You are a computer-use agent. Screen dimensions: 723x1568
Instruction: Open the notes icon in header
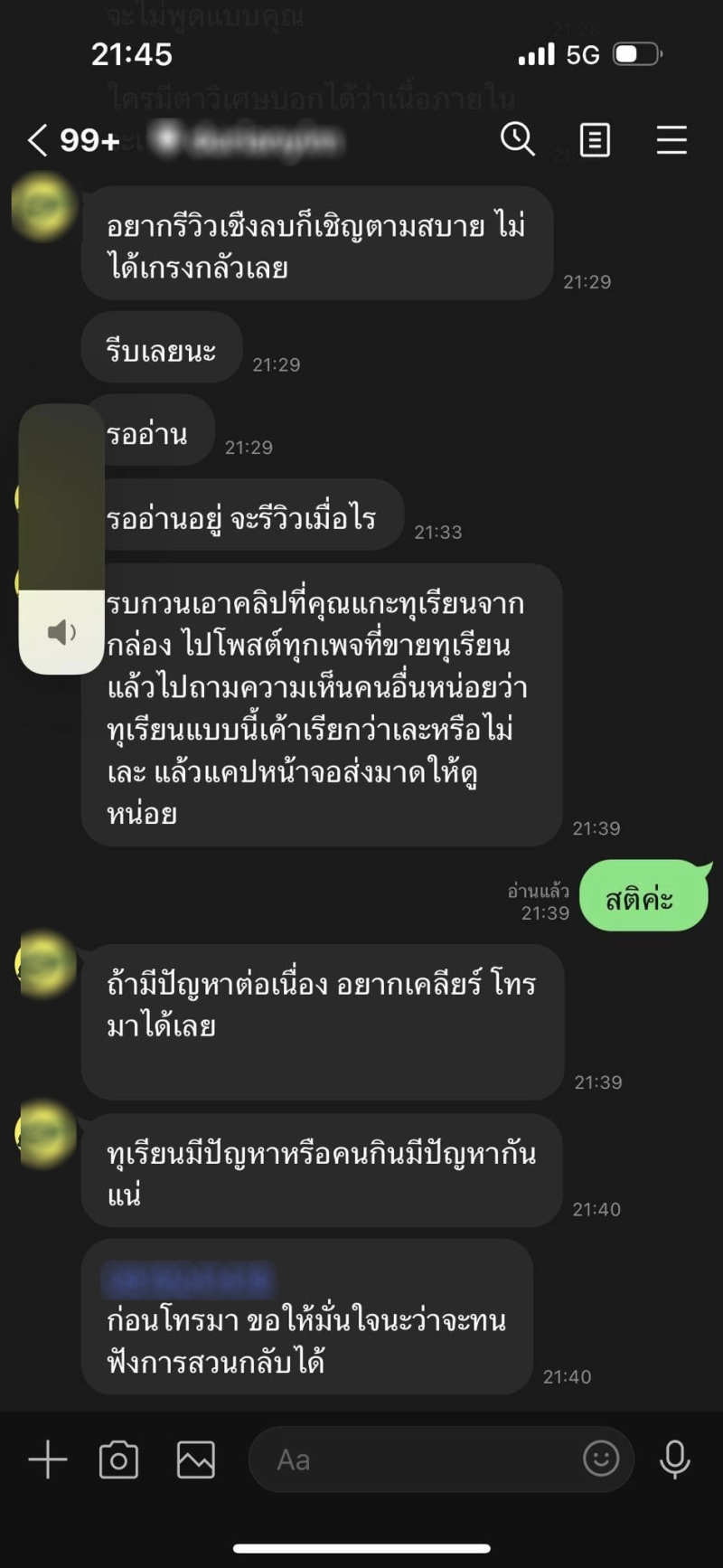[x=594, y=140]
